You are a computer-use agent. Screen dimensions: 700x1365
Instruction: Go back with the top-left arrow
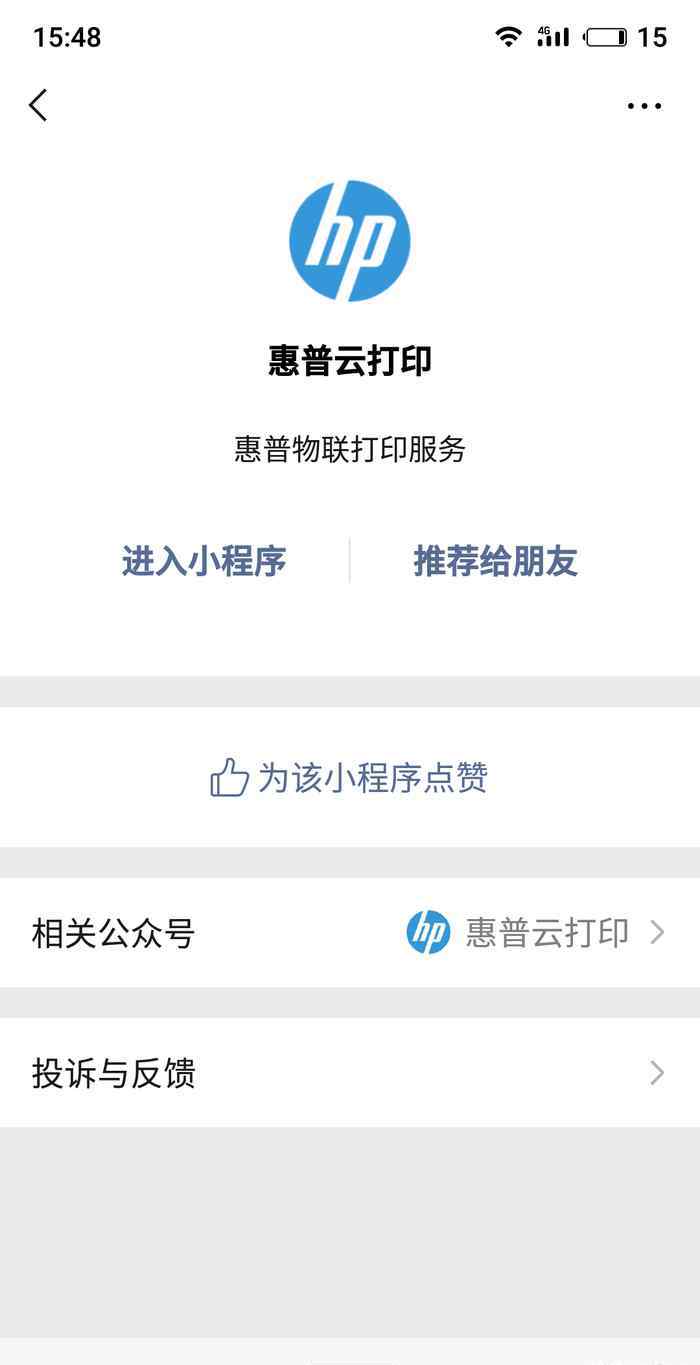tap(38, 105)
